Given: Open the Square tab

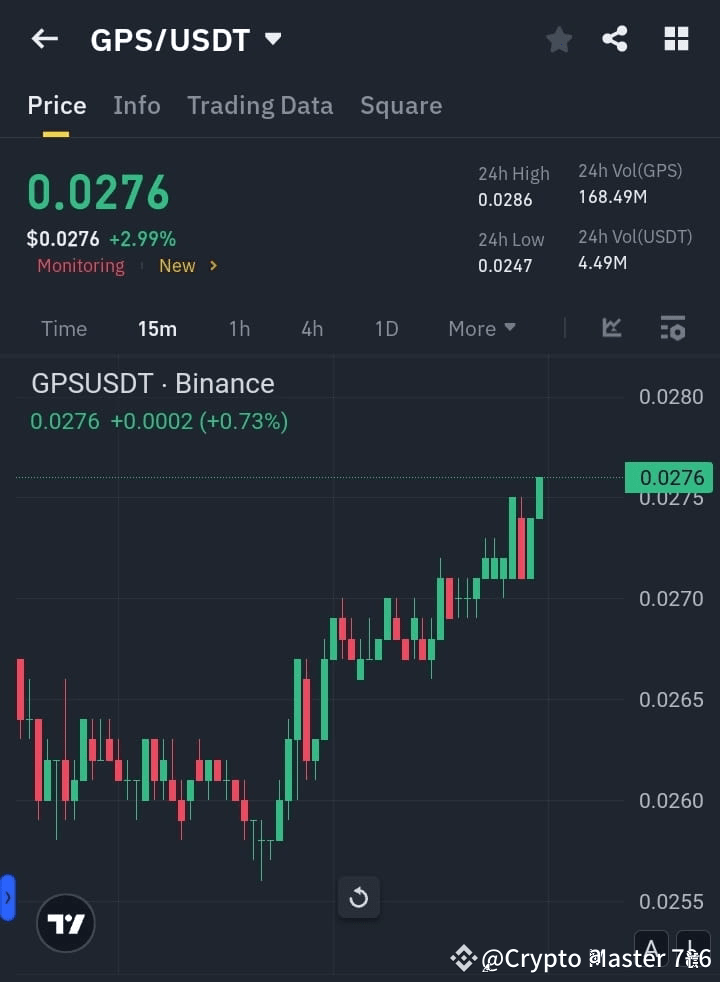Looking at the screenshot, I should (x=401, y=105).
